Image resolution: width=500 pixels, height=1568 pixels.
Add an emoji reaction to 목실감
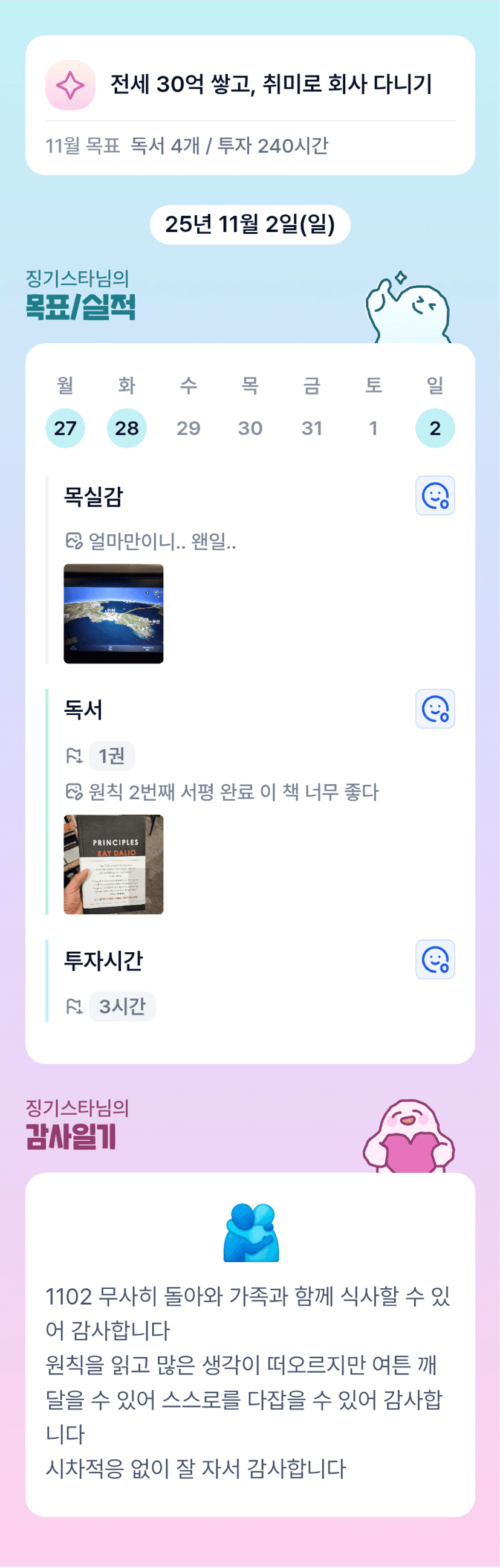tap(435, 495)
